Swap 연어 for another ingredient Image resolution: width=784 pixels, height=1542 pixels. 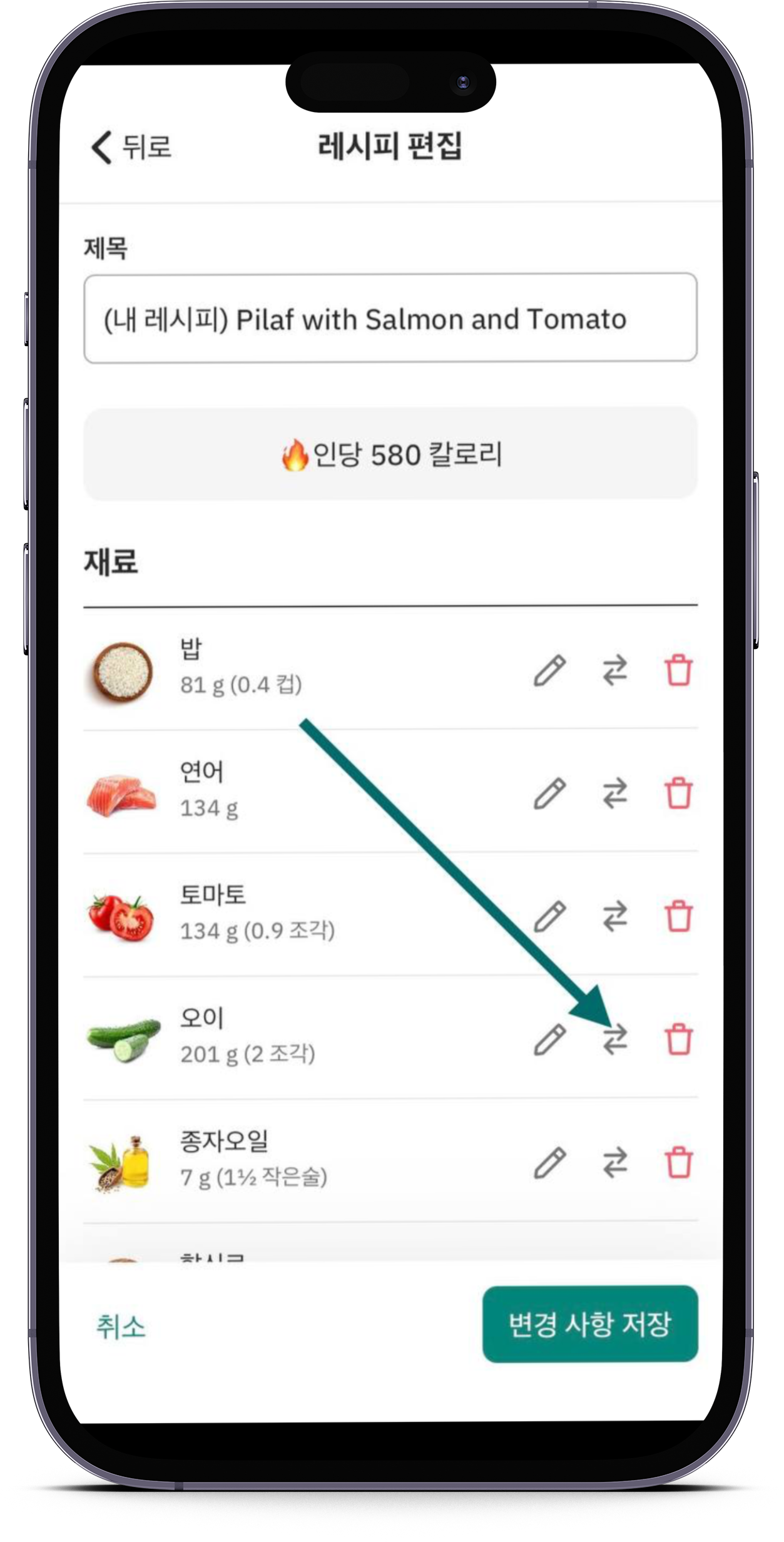pos(615,794)
